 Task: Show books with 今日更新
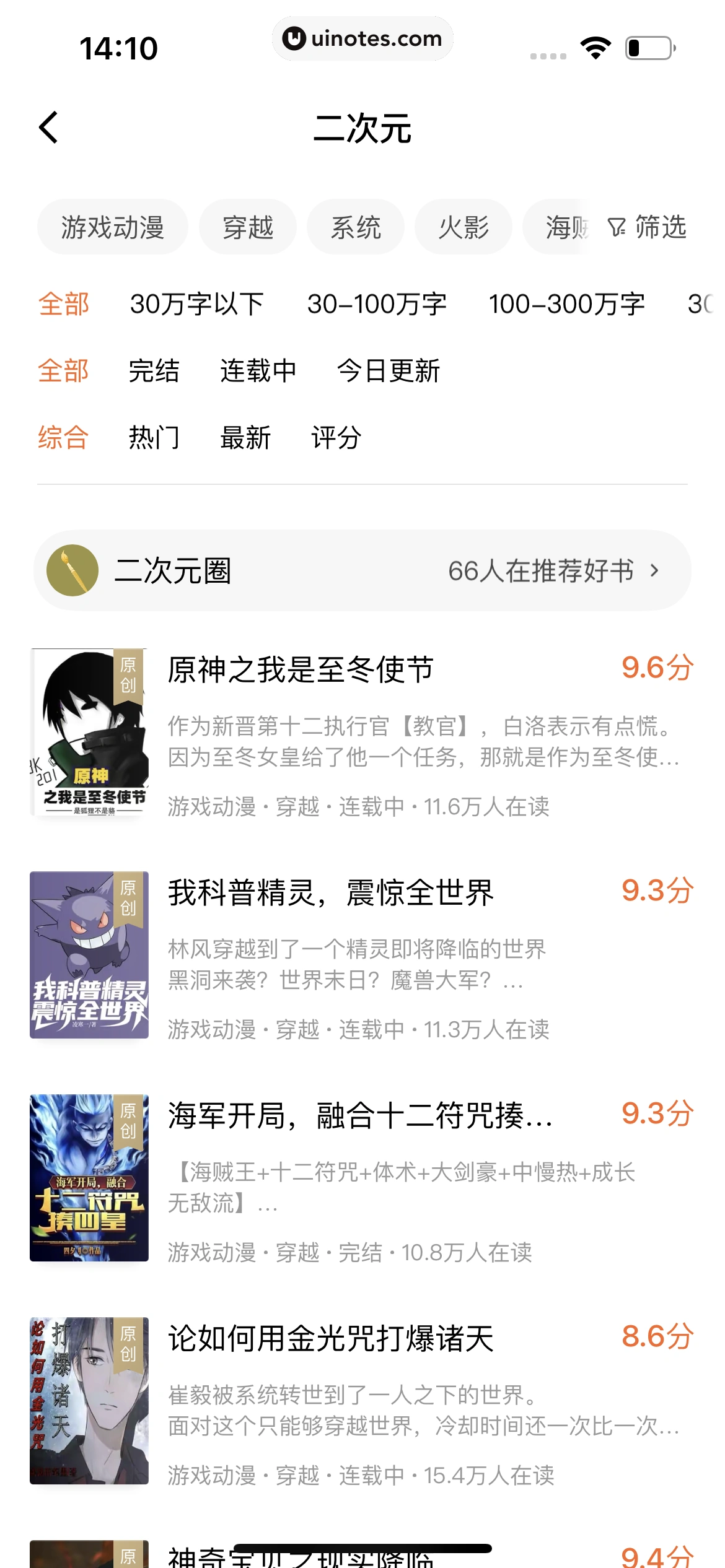coord(388,371)
